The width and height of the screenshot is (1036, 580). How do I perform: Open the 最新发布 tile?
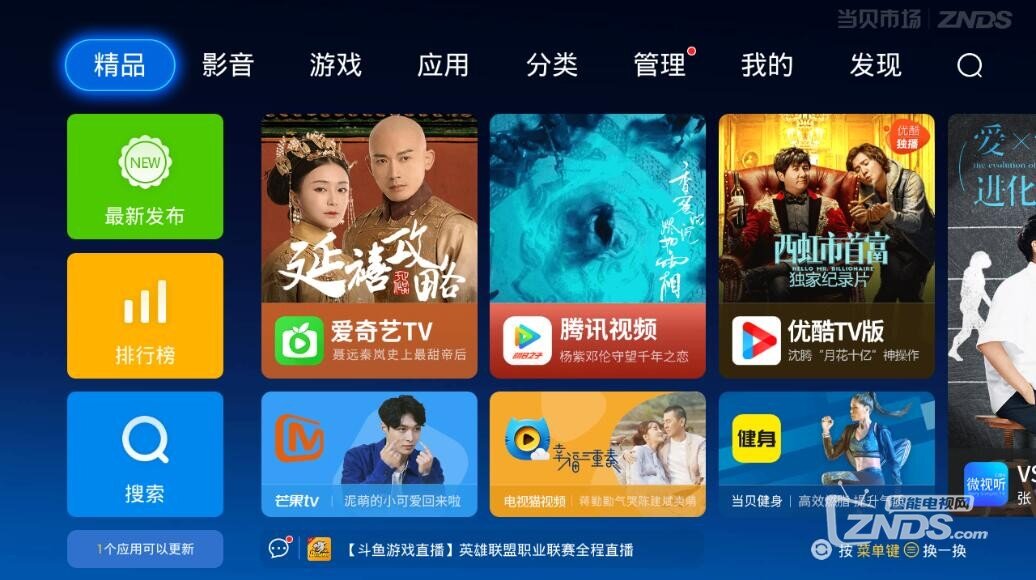pos(145,177)
